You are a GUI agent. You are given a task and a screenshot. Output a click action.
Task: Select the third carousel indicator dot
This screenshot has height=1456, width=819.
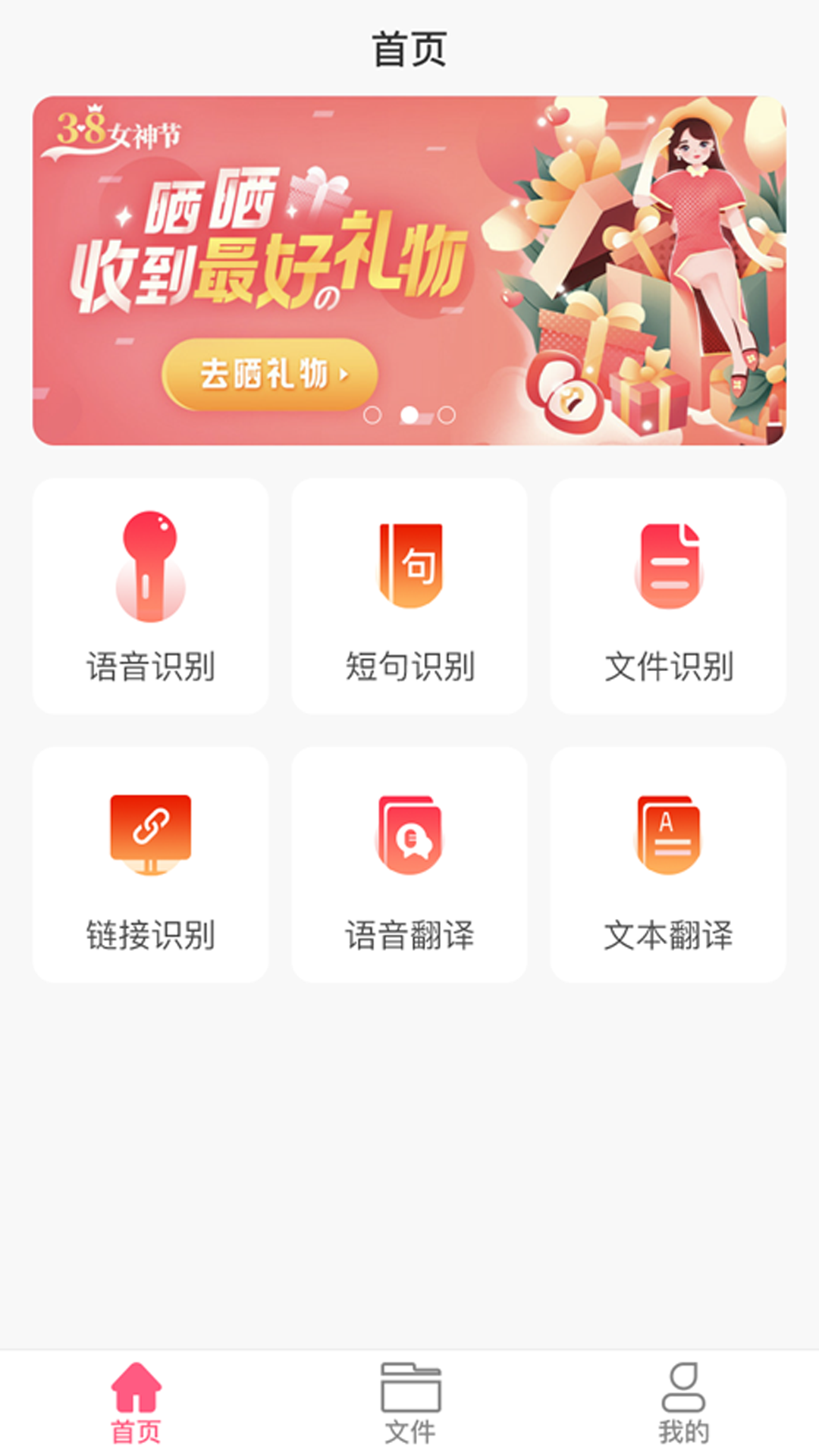444,414
